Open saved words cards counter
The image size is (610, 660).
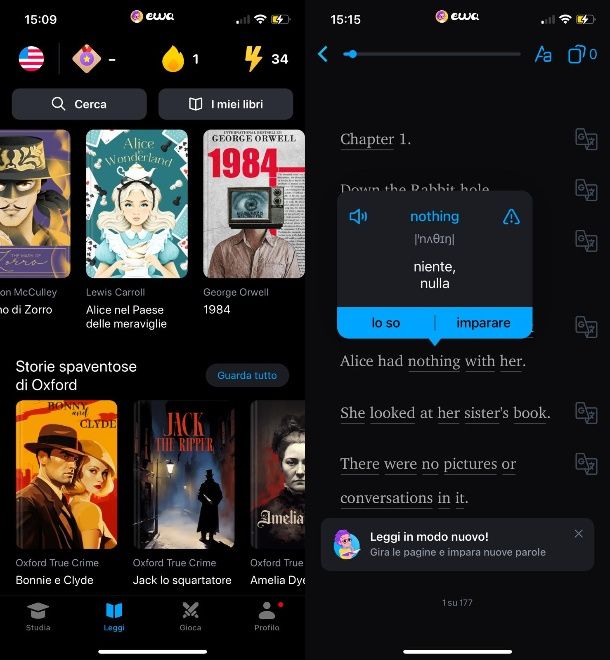point(581,55)
